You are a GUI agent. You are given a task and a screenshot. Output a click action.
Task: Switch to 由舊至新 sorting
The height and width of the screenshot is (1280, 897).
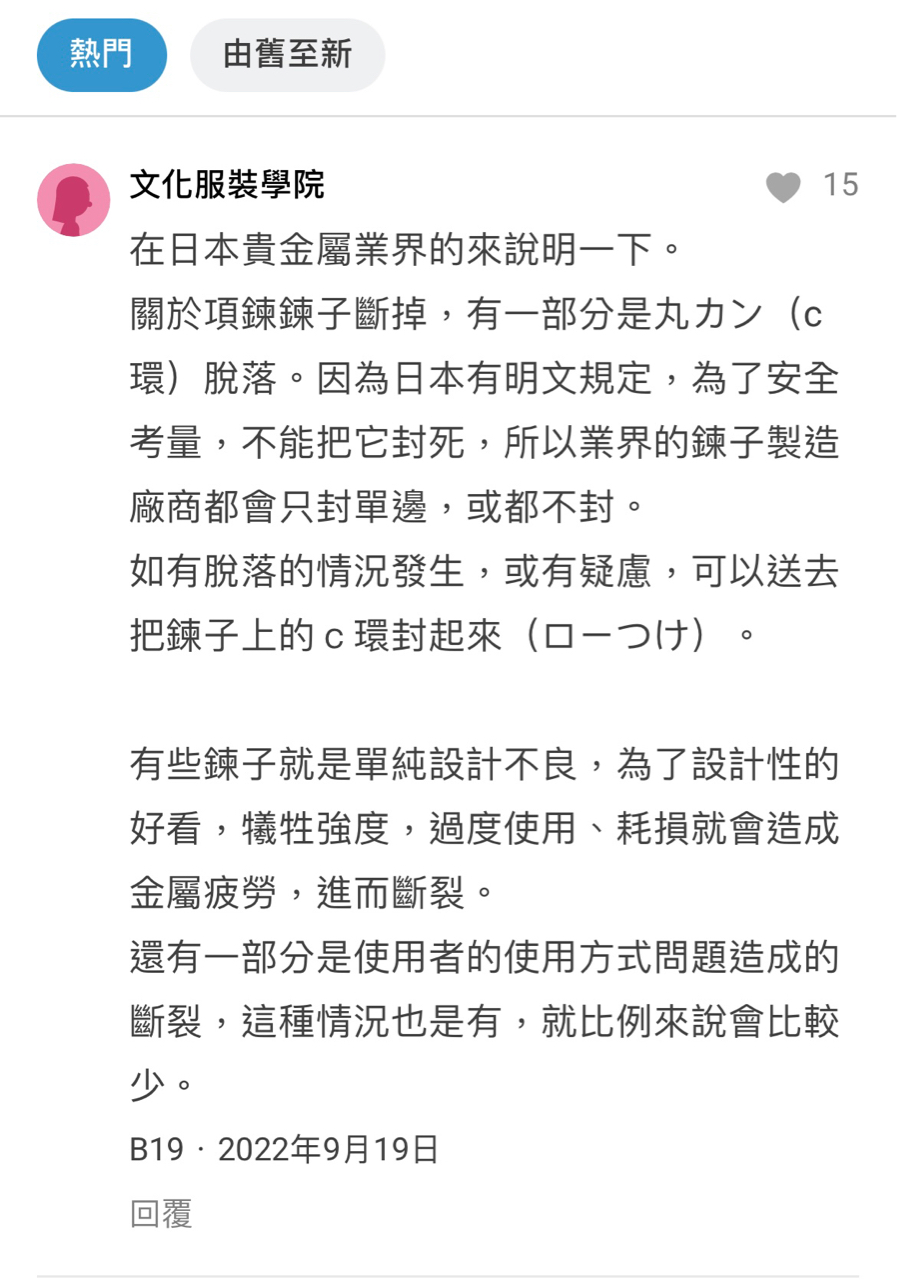tap(287, 54)
